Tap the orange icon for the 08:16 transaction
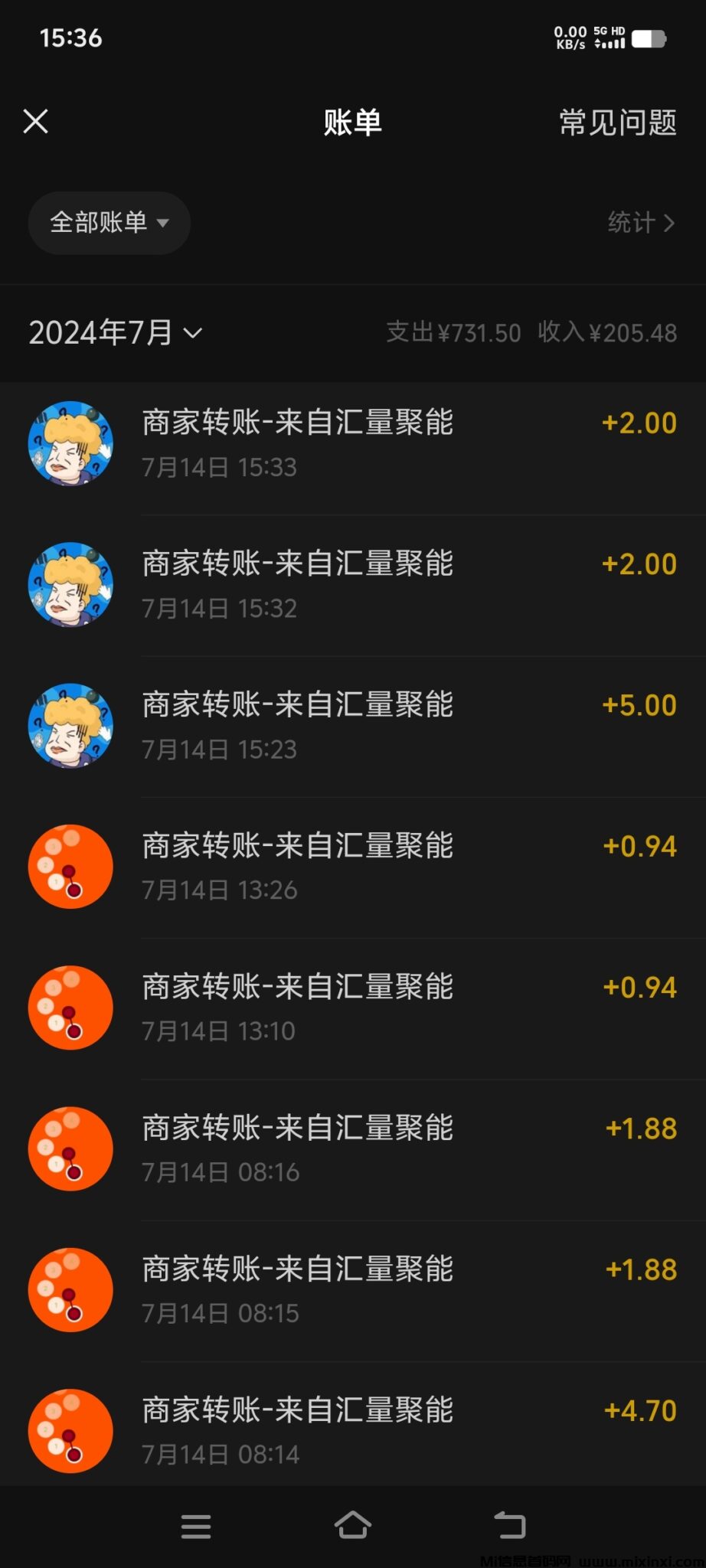Image resolution: width=706 pixels, height=1568 pixels. coord(70,1148)
